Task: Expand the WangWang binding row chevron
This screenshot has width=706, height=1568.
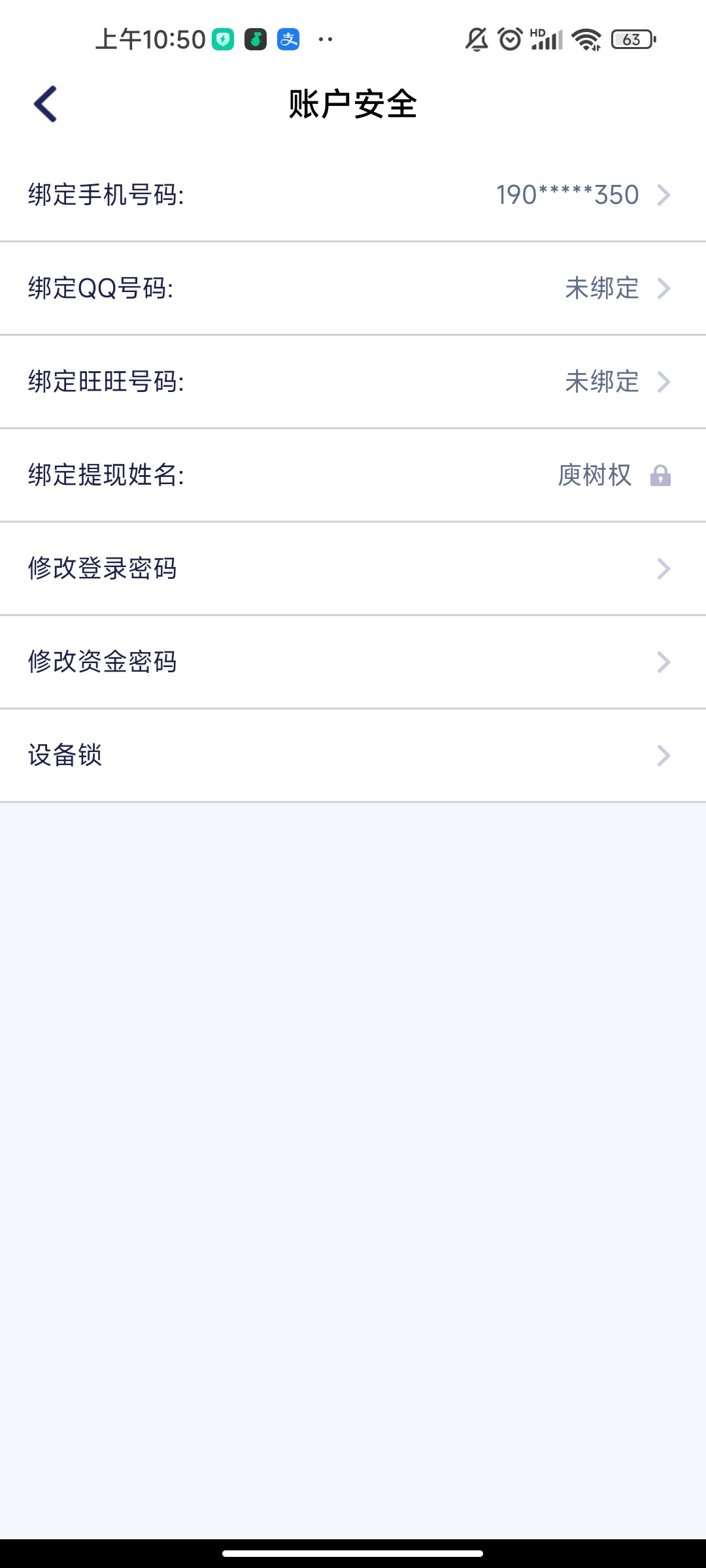Action: 665,382
